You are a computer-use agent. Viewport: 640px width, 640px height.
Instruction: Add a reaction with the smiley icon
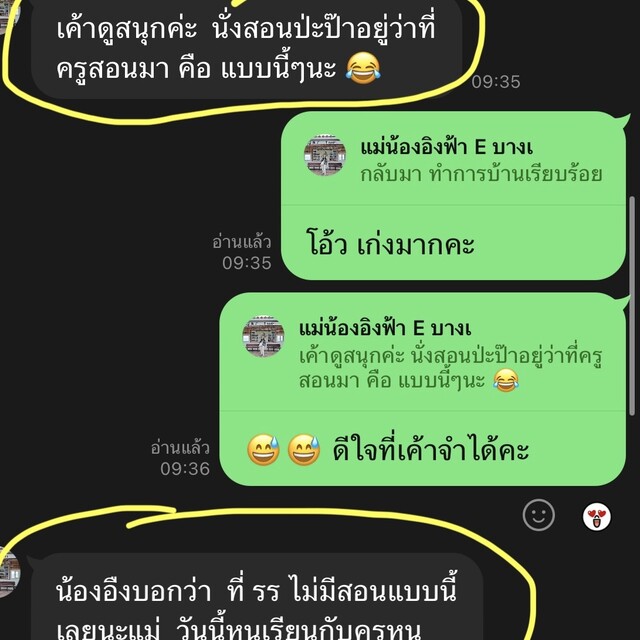pyautogui.click(x=539, y=515)
